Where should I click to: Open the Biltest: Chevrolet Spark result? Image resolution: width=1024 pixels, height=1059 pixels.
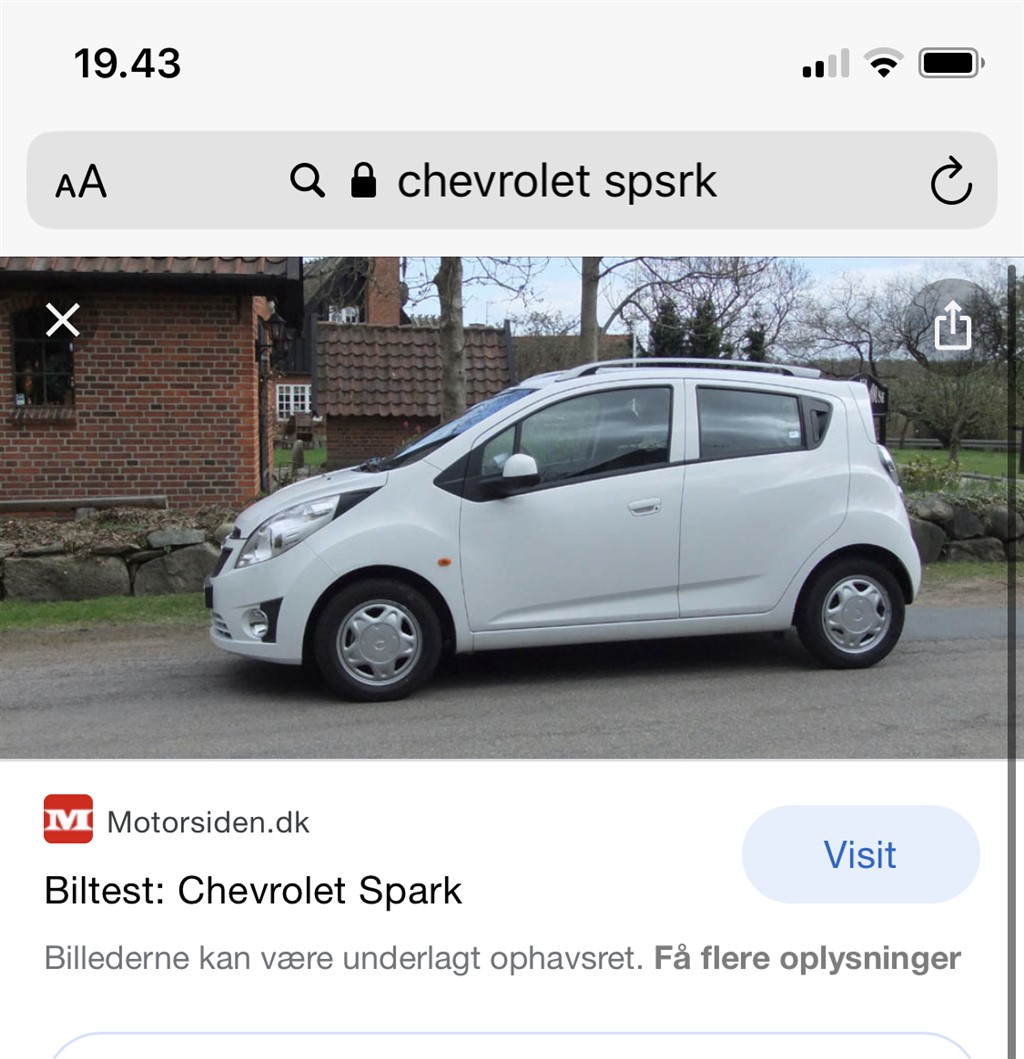[x=253, y=890]
